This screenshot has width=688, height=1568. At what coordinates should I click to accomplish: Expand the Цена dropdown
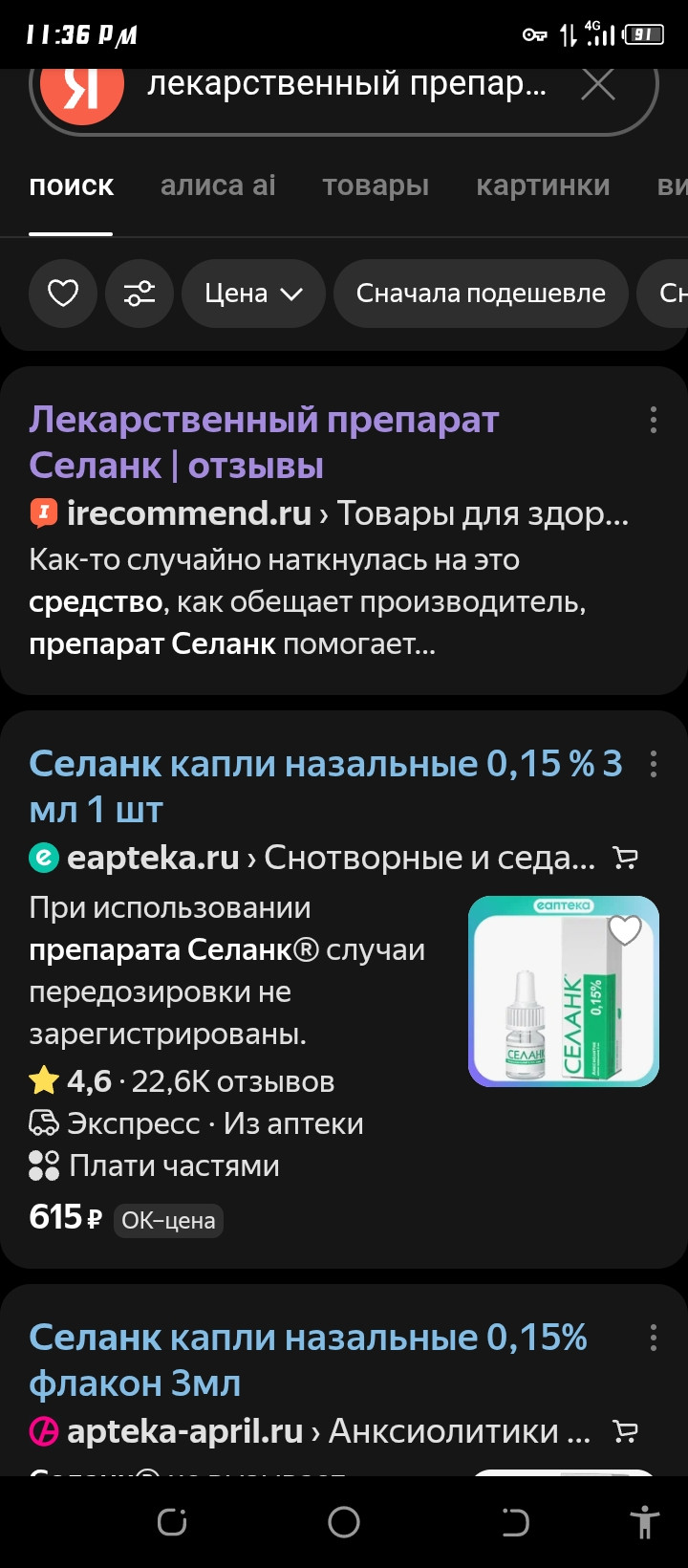tap(253, 294)
